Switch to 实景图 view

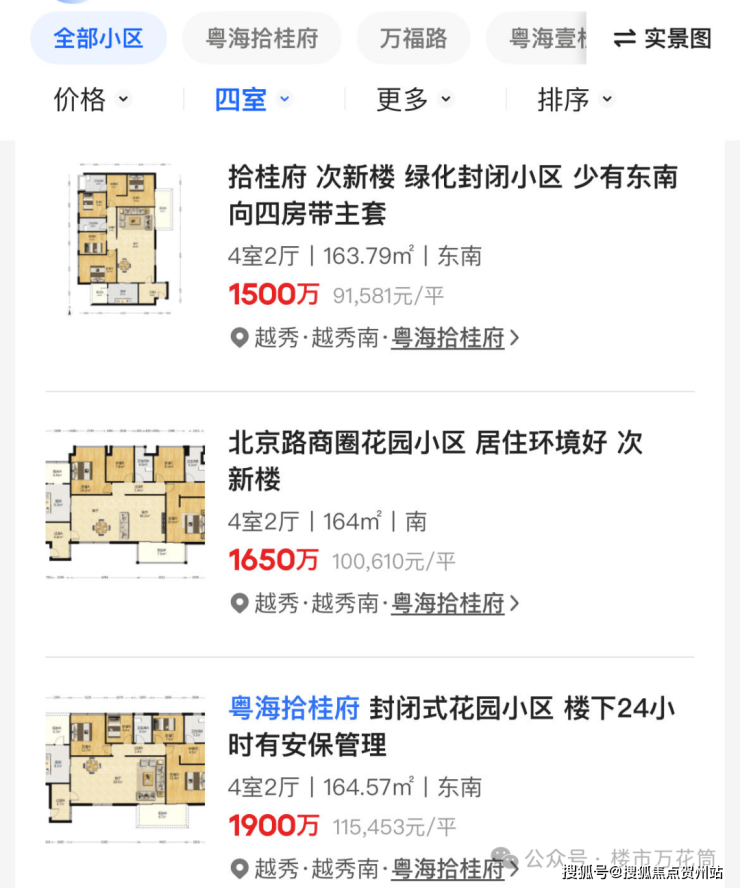pos(663,39)
